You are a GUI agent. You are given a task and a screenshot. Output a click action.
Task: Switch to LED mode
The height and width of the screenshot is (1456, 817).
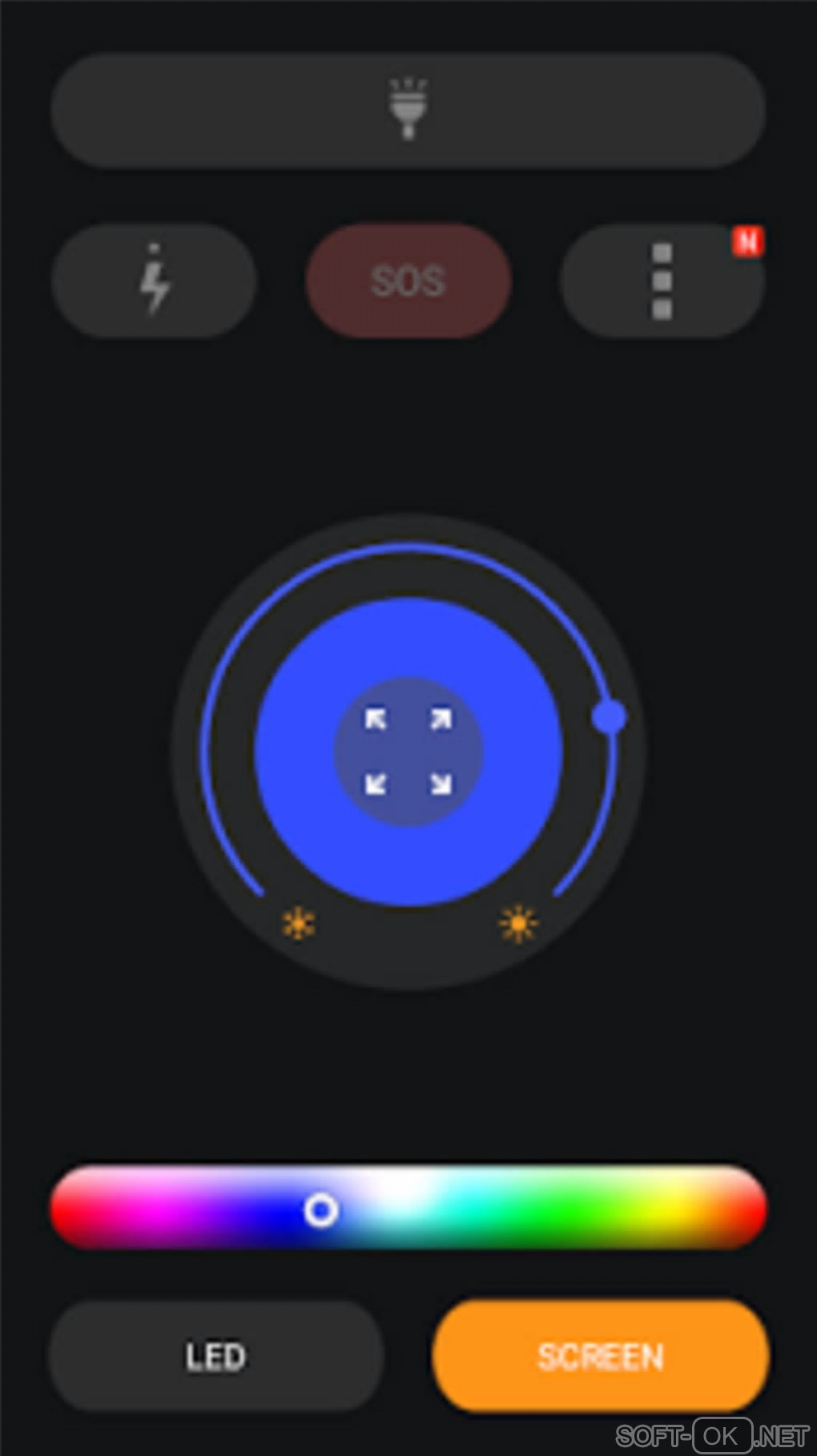pyautogui.click(x=215, y=1356)
